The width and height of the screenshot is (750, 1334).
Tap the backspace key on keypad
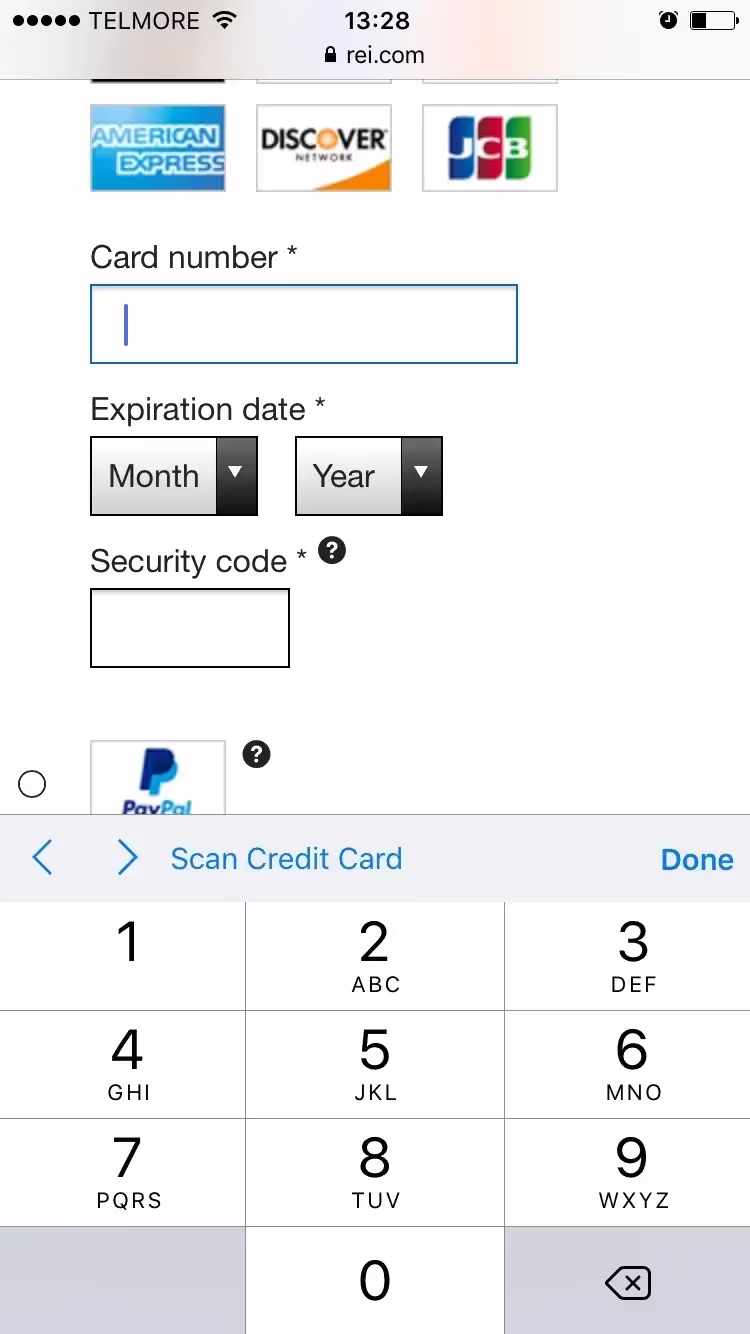click(628, 1282)
